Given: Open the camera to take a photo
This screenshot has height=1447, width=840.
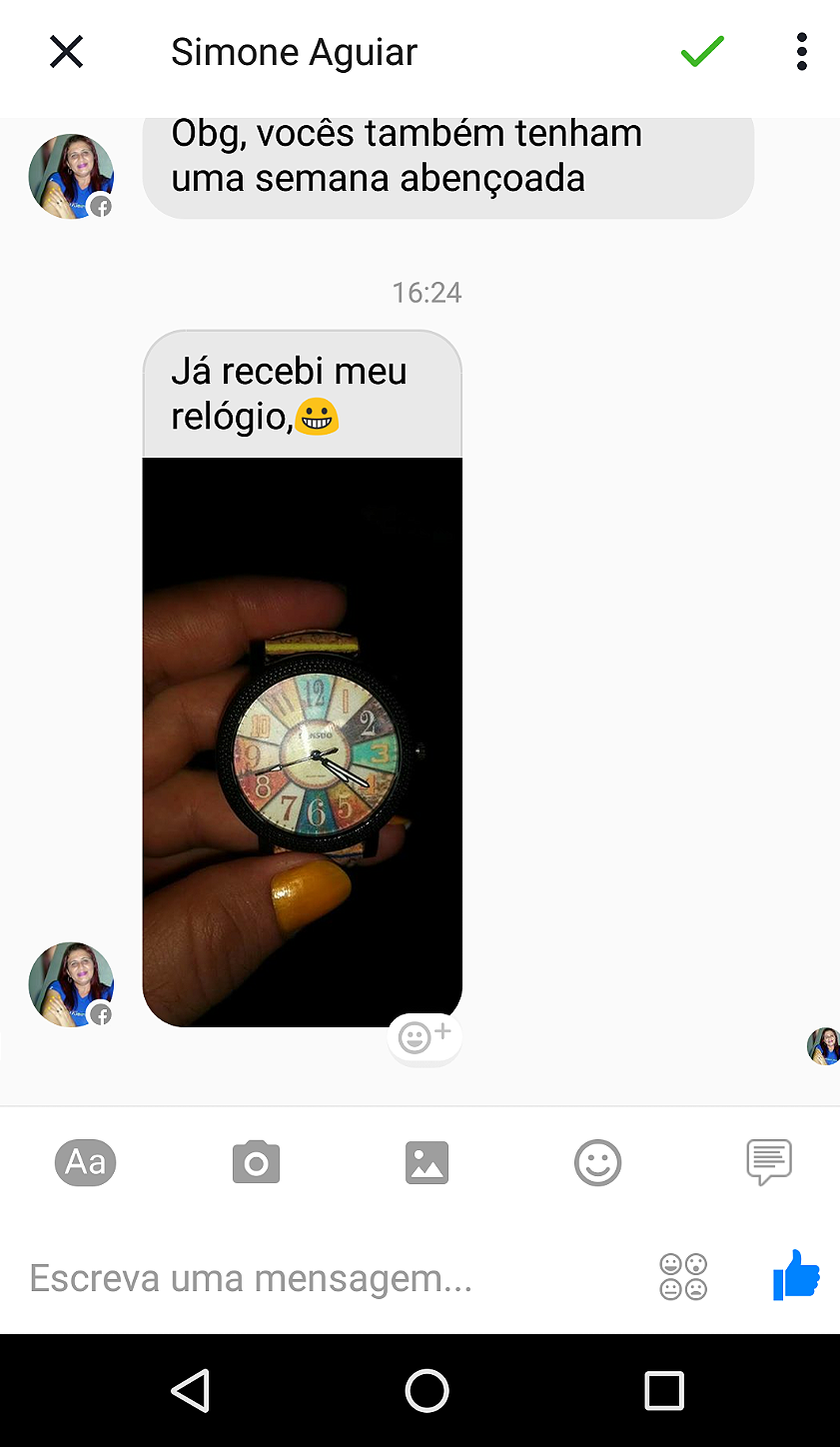Looking at the screenshot, I should click(256, 1163).
